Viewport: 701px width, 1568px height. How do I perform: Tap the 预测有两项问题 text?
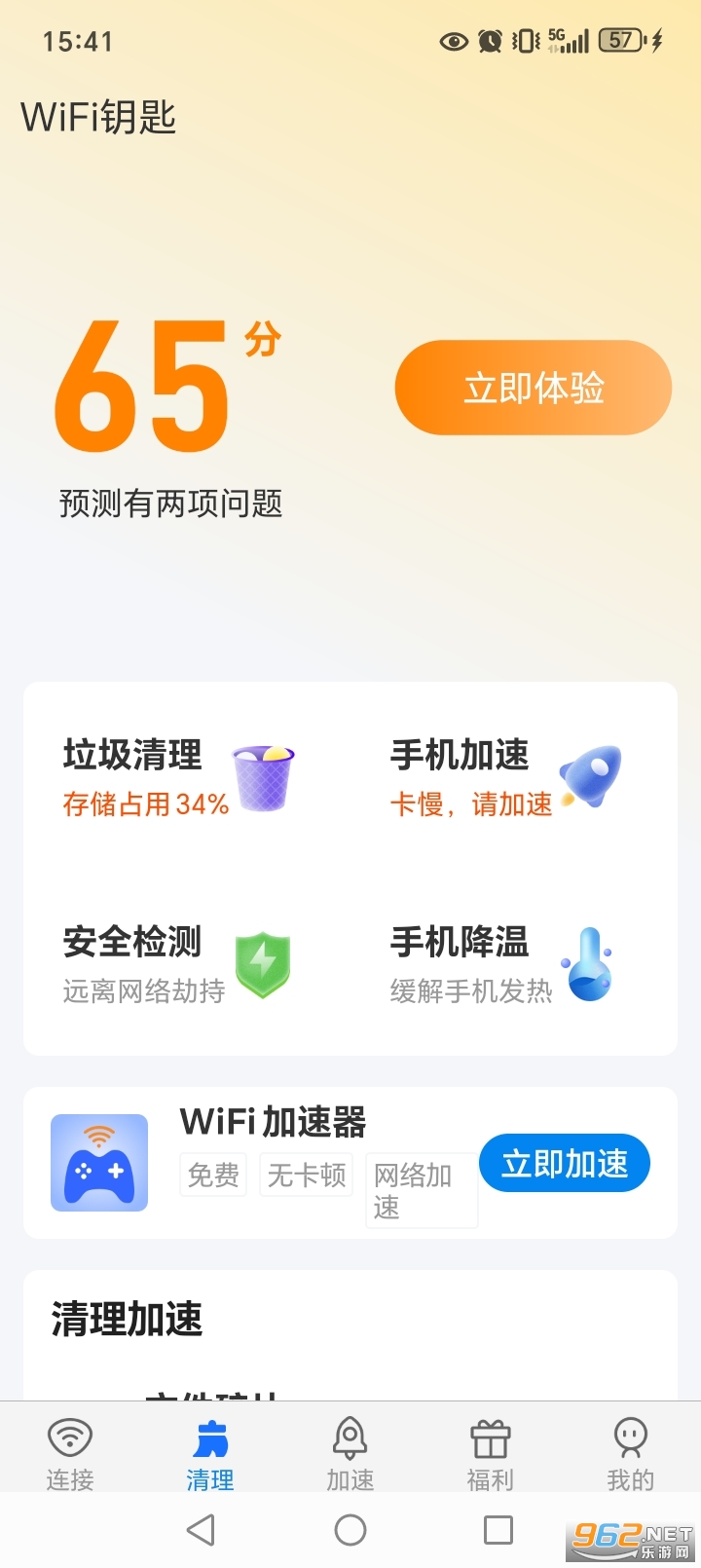tap(170, 504)
